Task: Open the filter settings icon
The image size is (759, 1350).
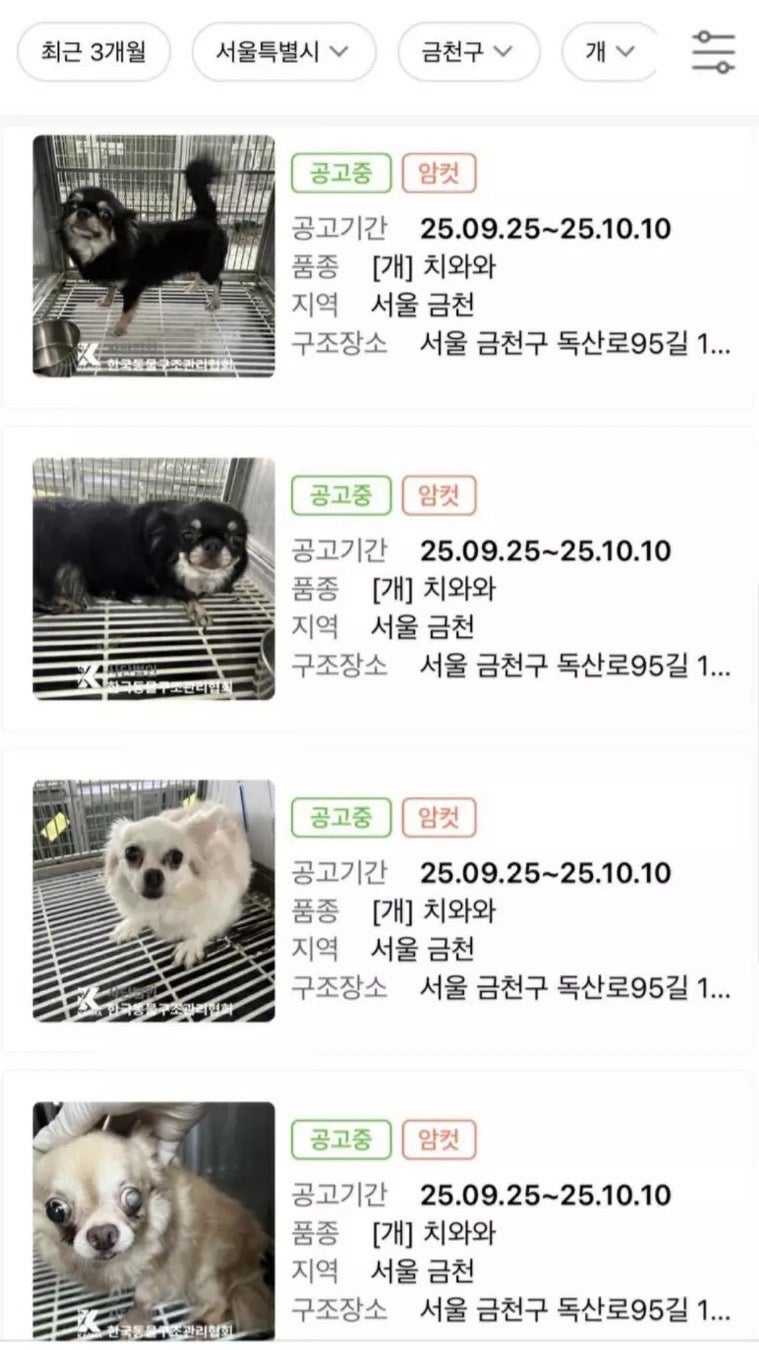Action: point(713,52)
